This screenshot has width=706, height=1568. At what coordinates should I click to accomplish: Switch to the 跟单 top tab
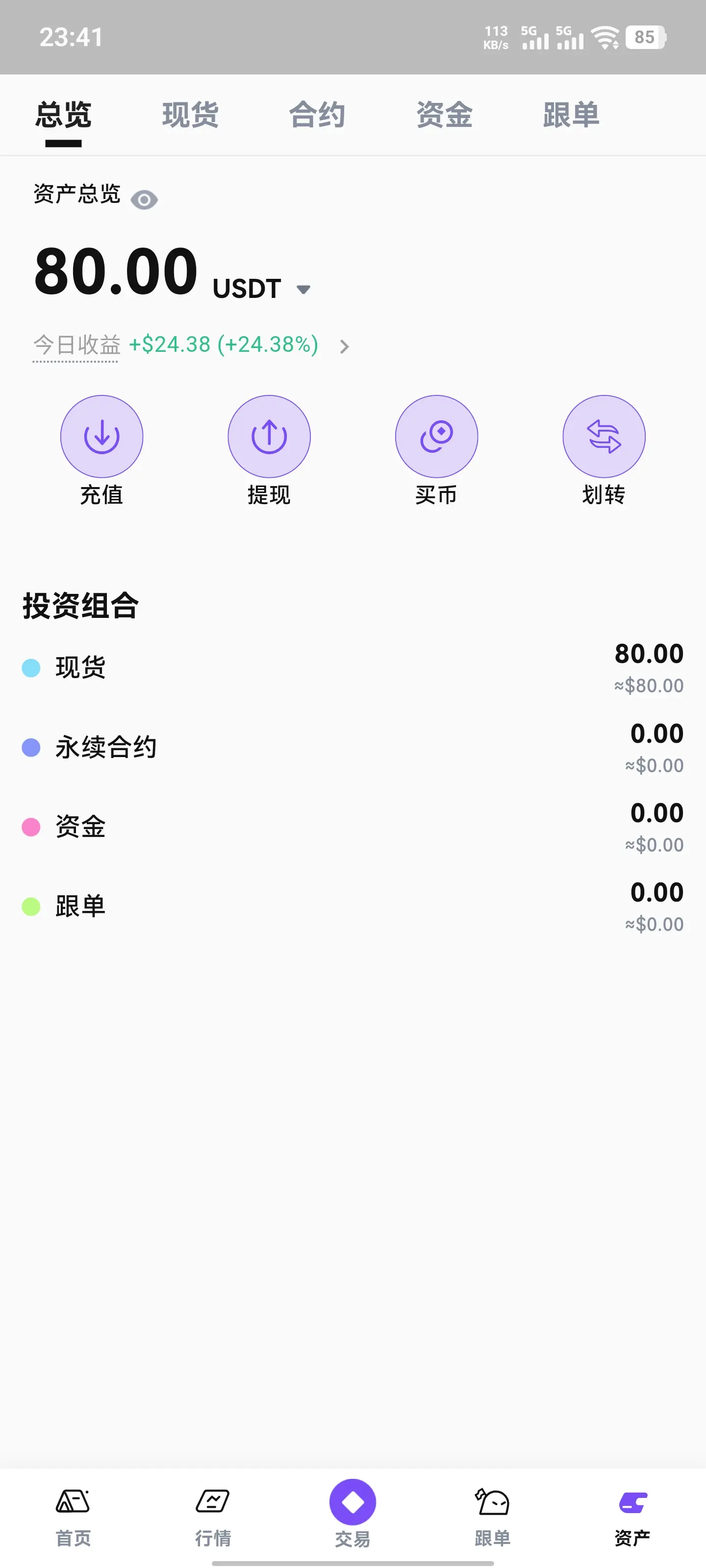[x=571, y=115]
